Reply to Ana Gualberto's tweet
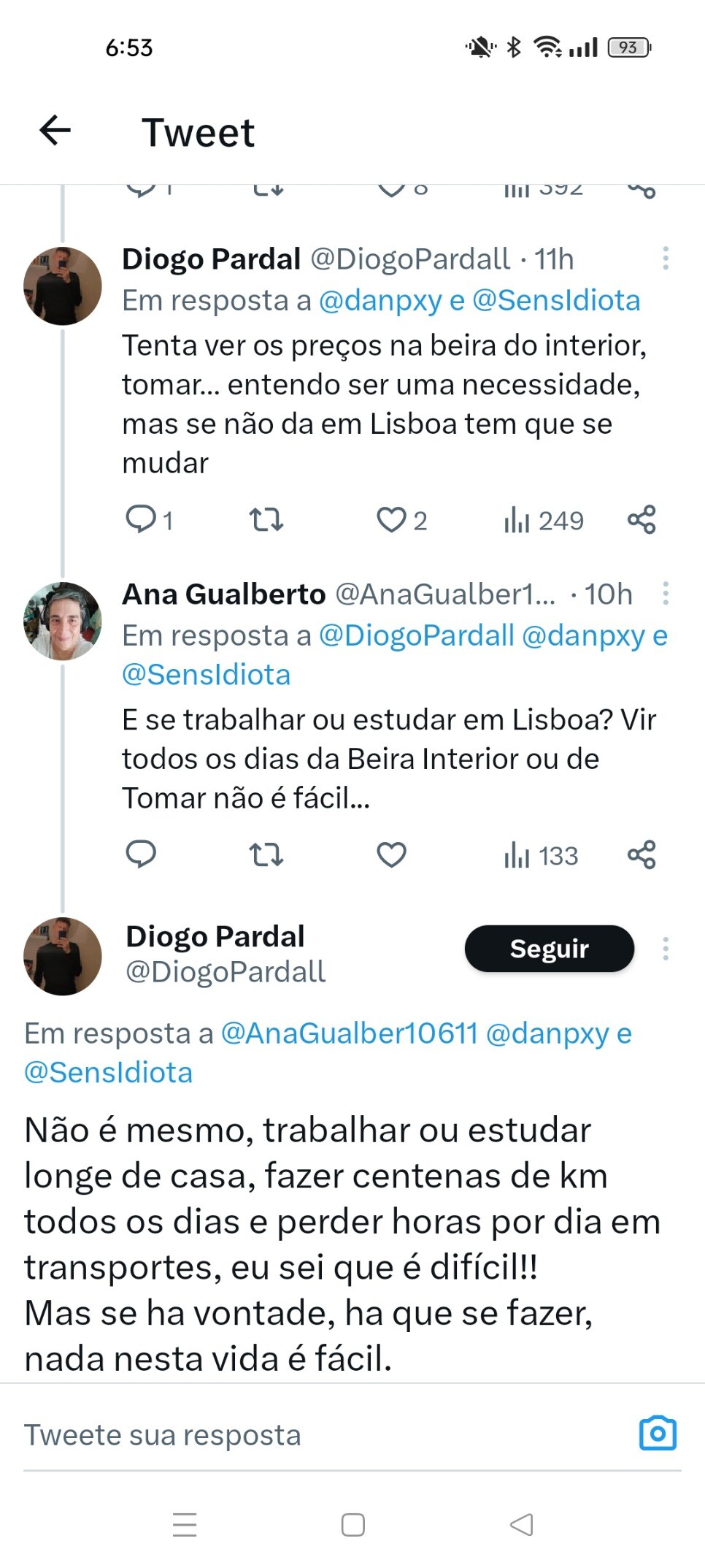Image resolution: width=705 pixels, height=1568 pixels. click(x=141, y=854)
